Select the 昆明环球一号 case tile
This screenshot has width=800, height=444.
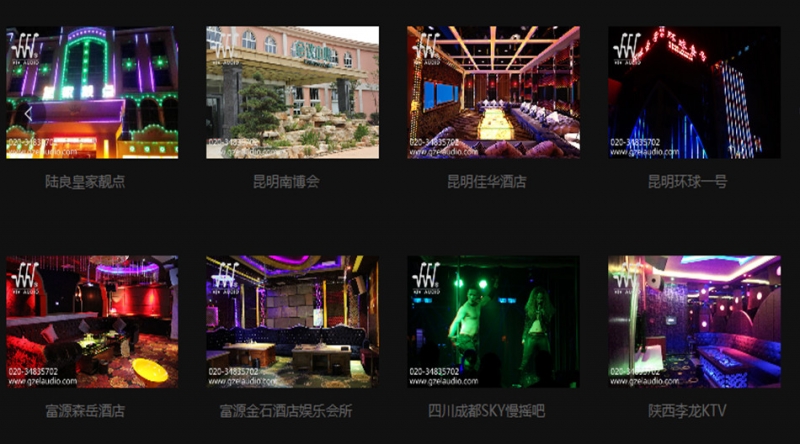694,92
